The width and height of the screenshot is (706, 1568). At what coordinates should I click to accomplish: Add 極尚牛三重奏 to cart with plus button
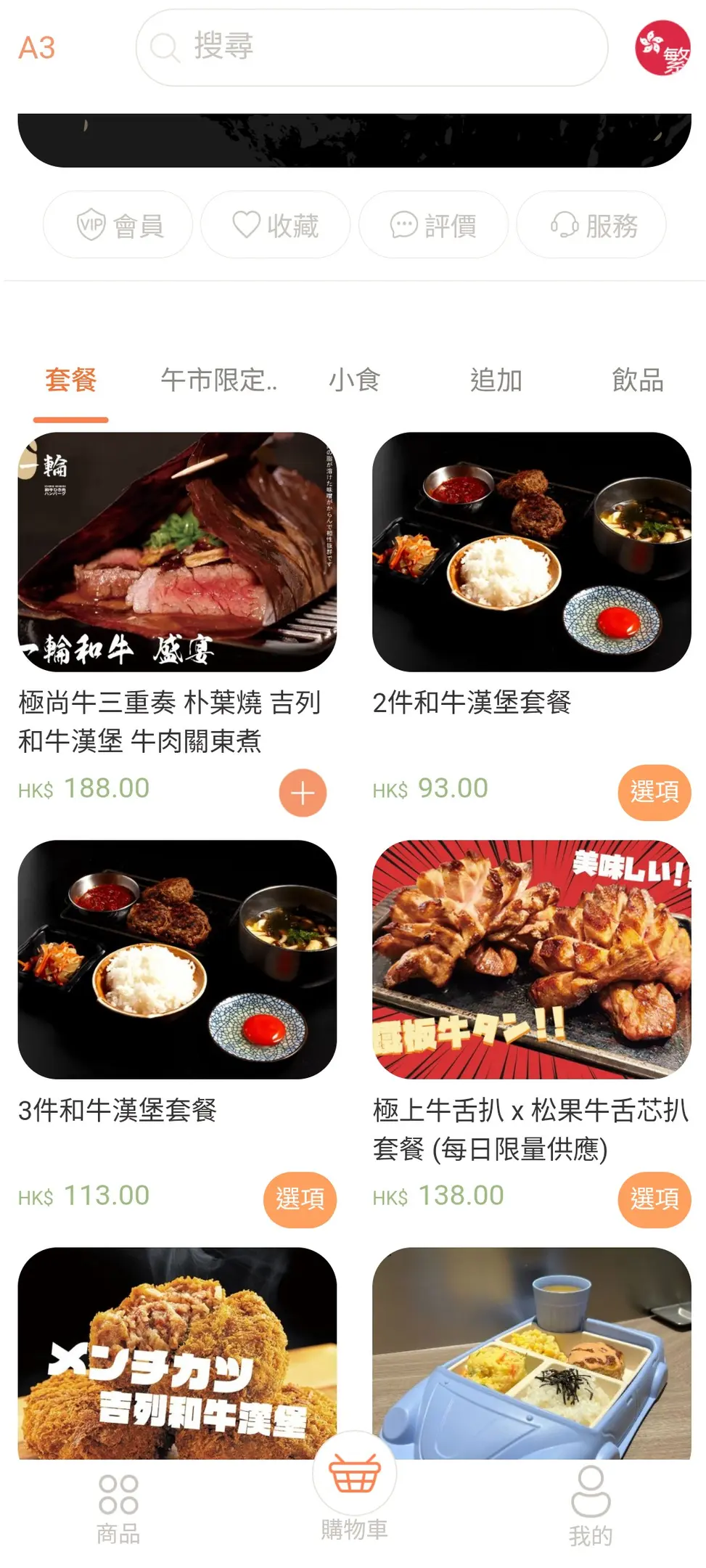(x=303, y=793)
